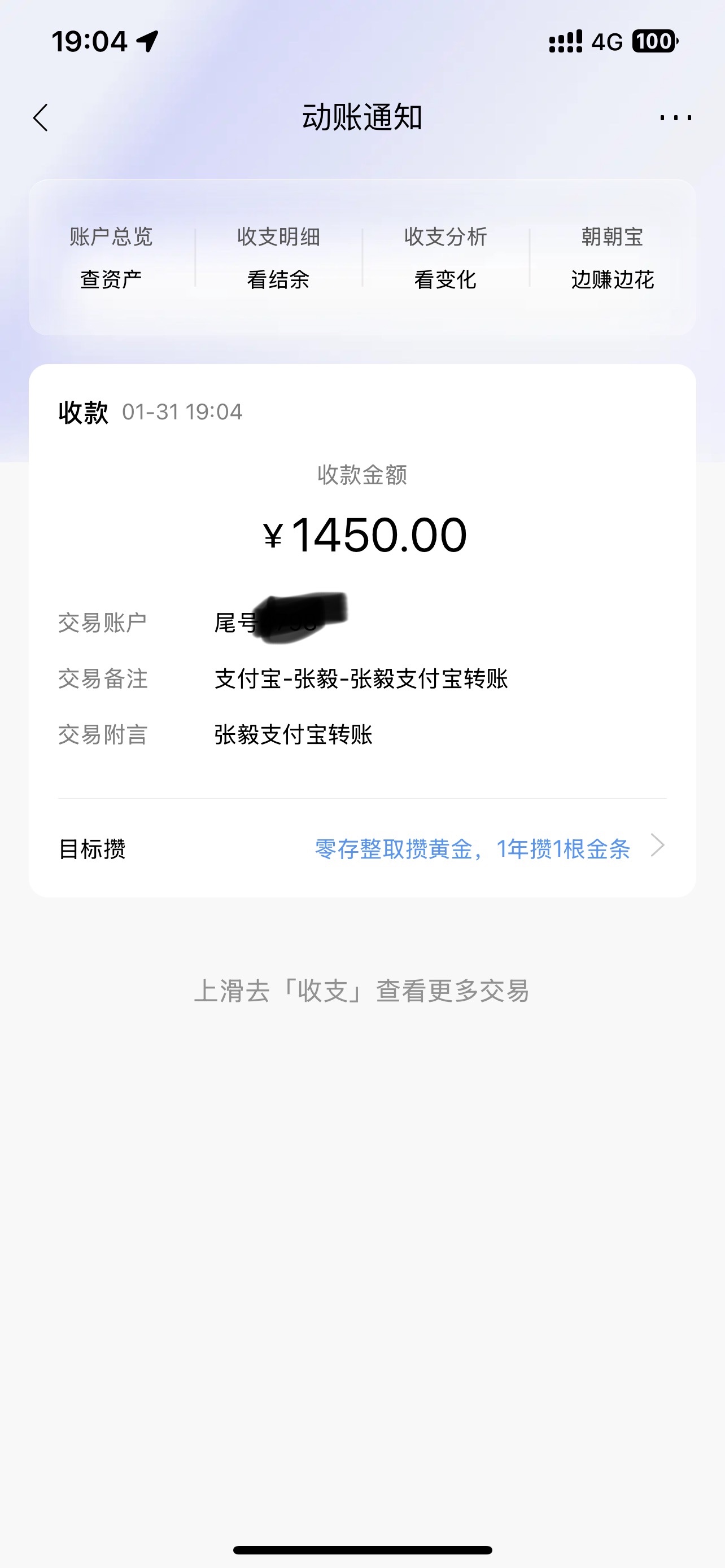Open 账户总览 to check assets
The height and width of the screenshot is (1568, 725).
click(111, 257)
